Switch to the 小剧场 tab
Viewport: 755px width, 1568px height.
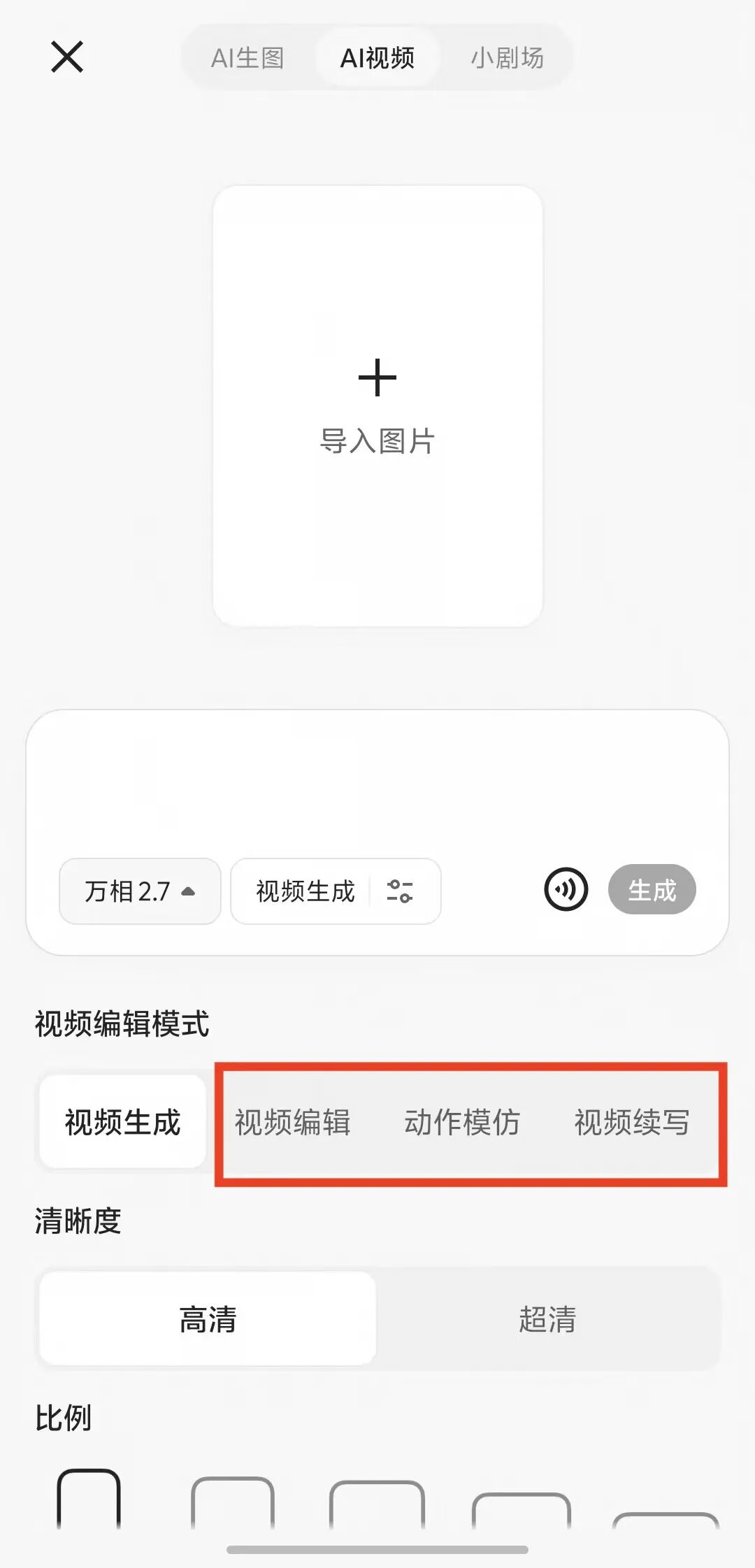(x=507, y=57)
